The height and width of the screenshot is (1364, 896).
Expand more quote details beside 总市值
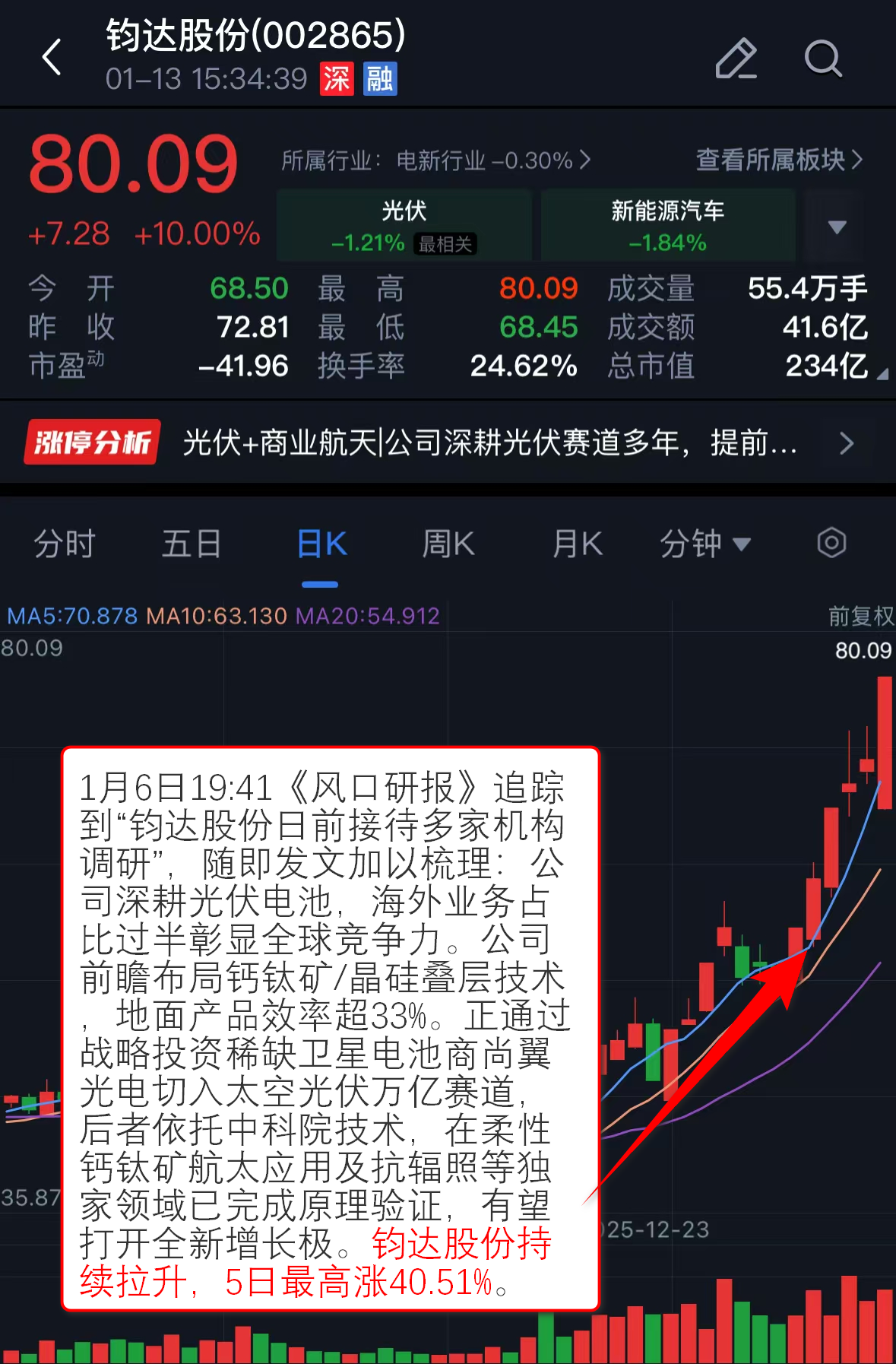pyautogui.click(x=882, y=374)
